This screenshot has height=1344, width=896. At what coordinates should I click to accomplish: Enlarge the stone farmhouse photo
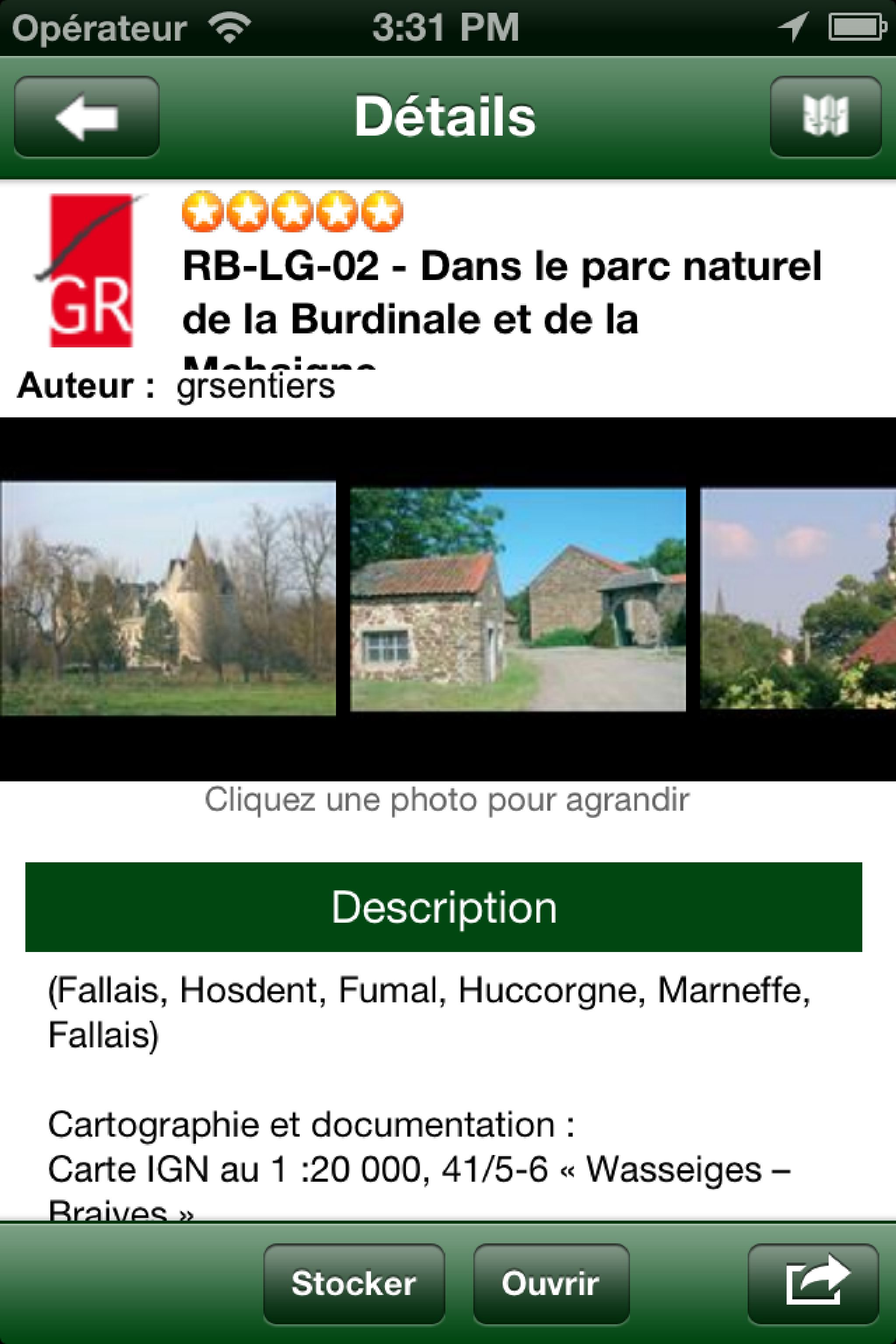[x=518, y=599]
